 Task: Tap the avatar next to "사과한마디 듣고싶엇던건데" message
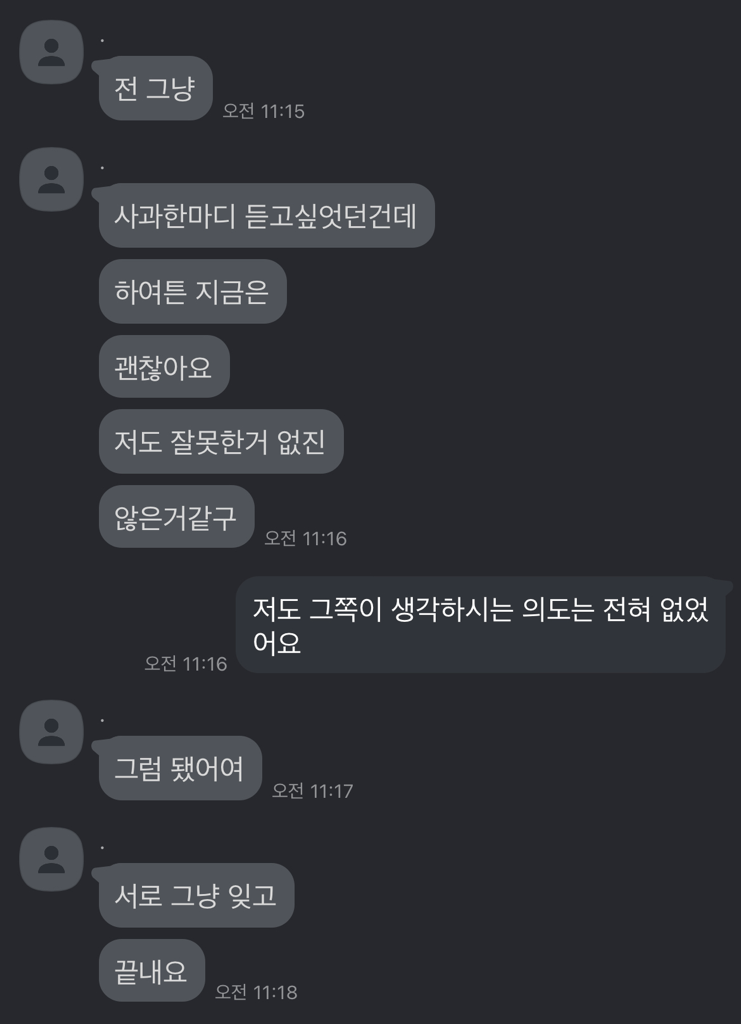click(51, 179)
